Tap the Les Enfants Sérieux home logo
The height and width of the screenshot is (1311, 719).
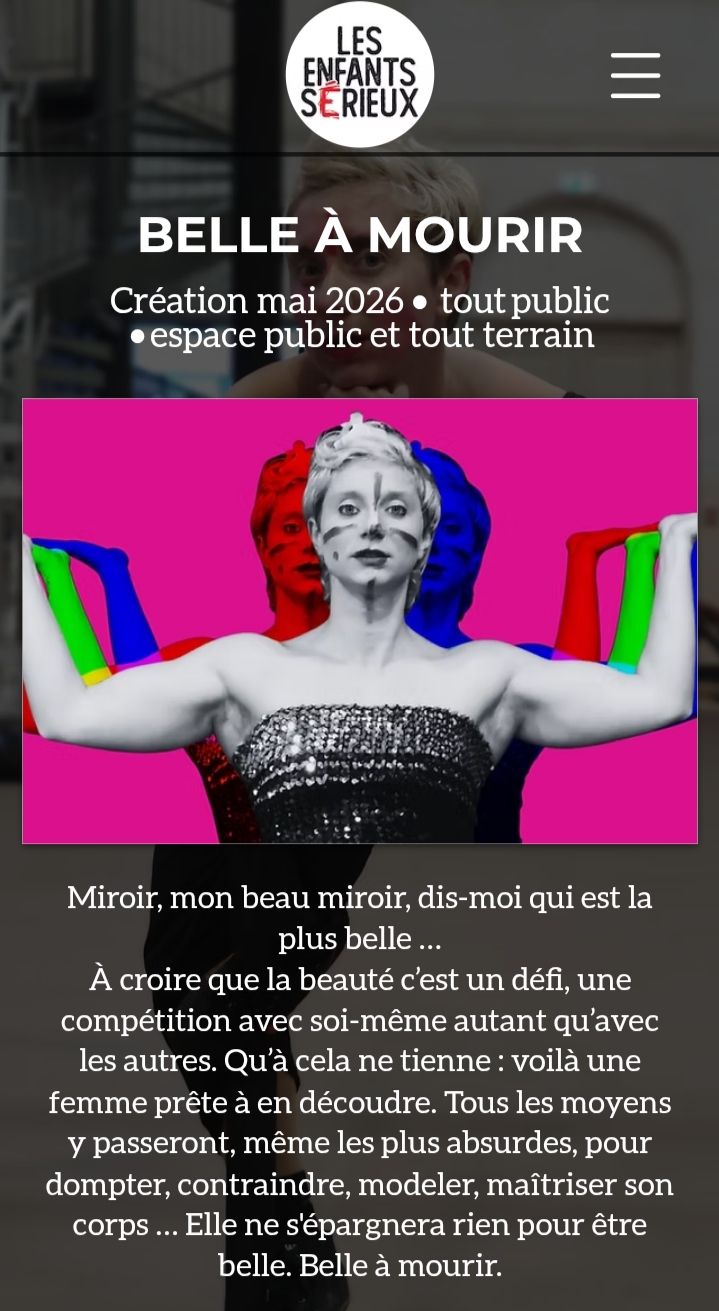pos(359,75)
